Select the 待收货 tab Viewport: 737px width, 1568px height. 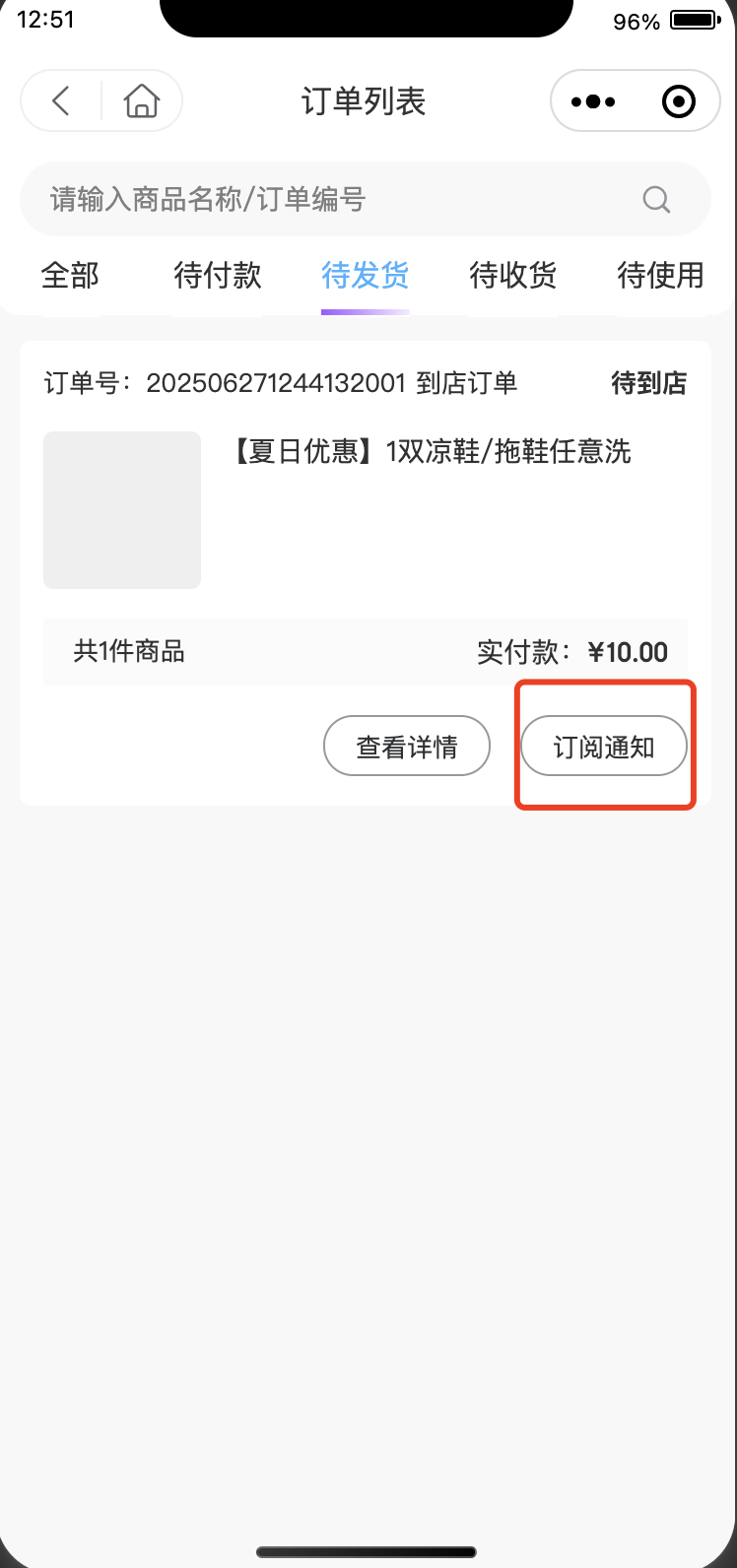point(512,277)
